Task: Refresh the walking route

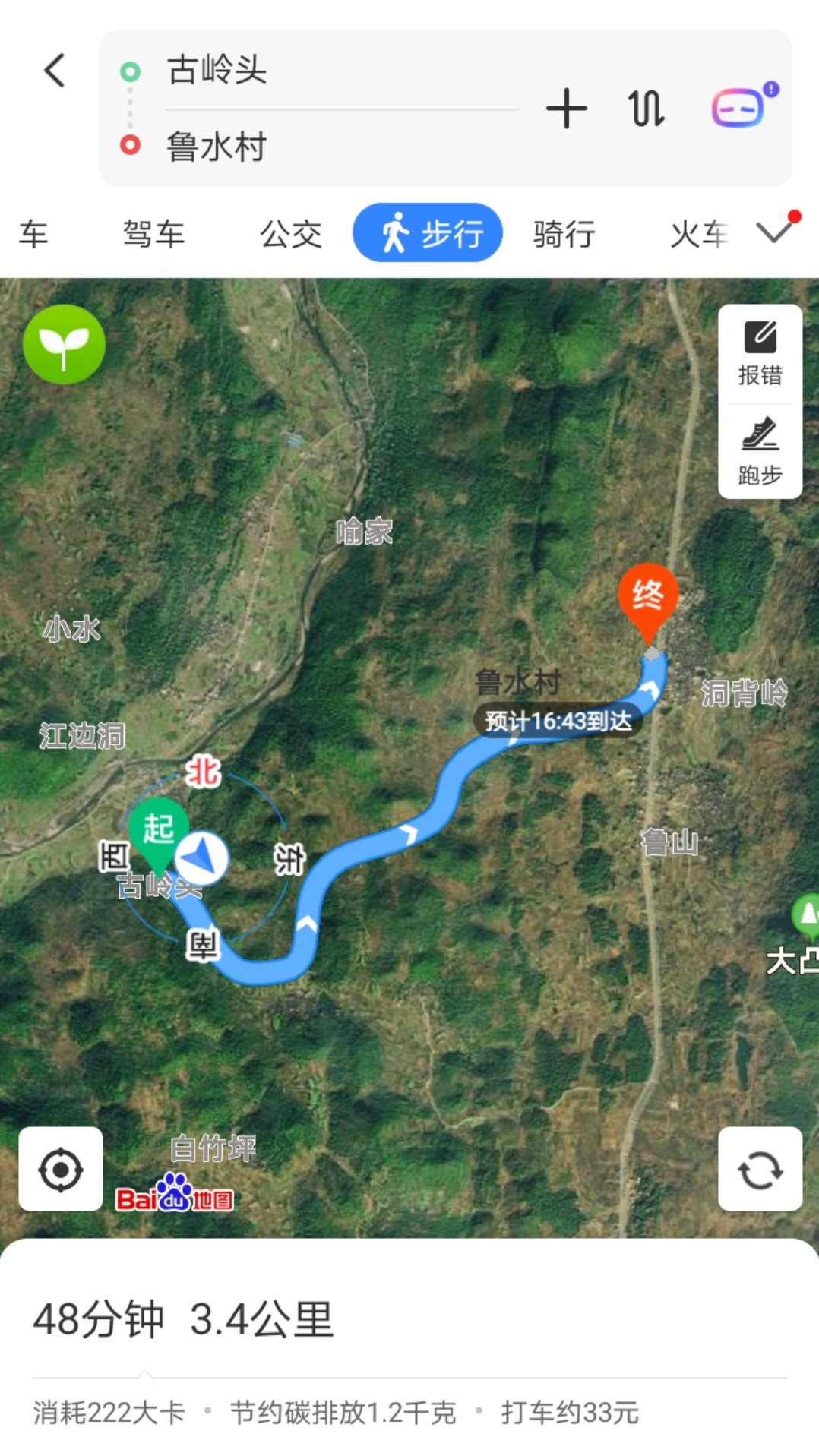Action: click(x=760, y=1169)
